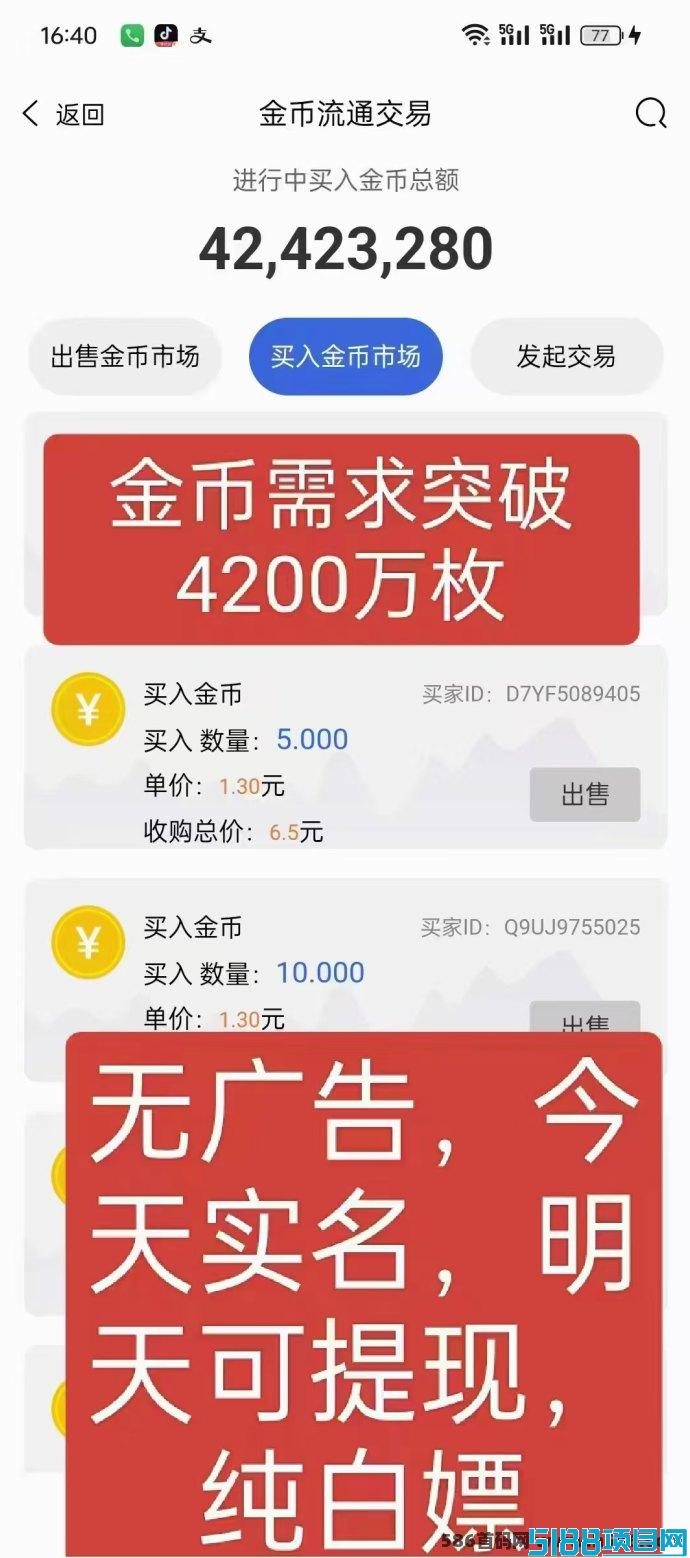The width and height of the screenshot is (690, 1558).
Task: Tap 出售 for buyer D7YF5089405
Action: tap(584, 795)
